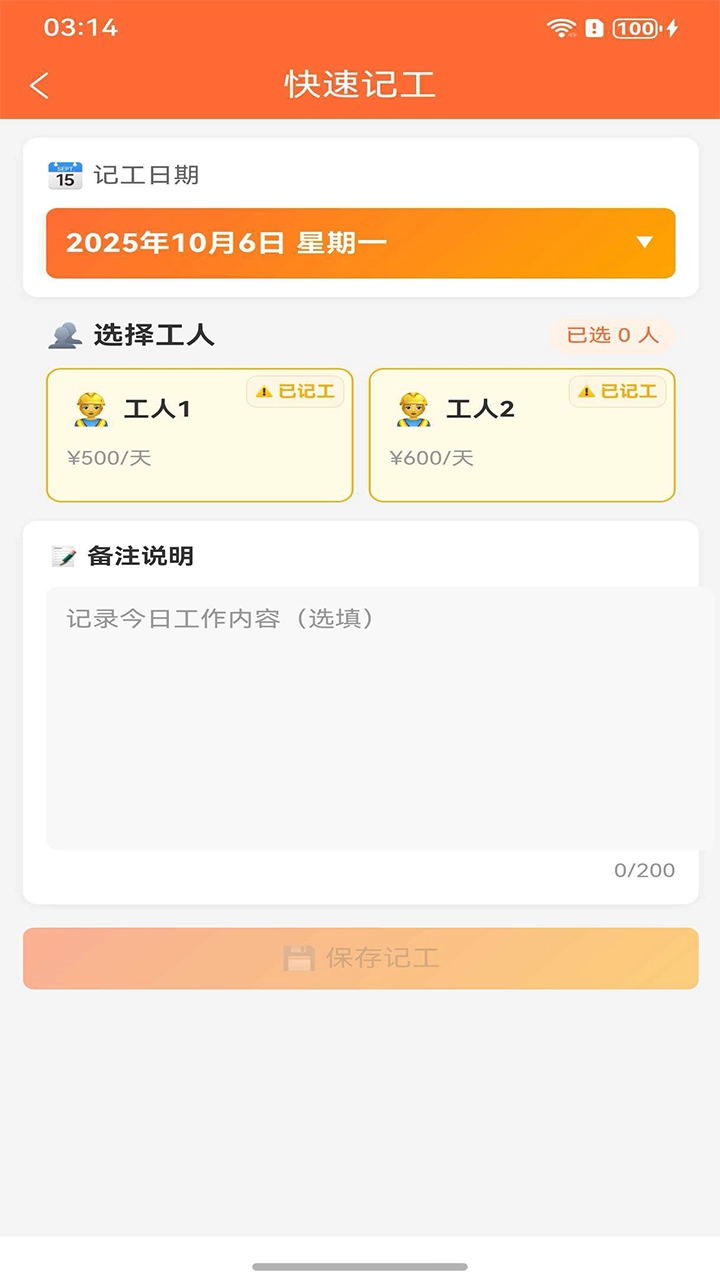Click the memo pencil icon beside 备注说明

63,556
